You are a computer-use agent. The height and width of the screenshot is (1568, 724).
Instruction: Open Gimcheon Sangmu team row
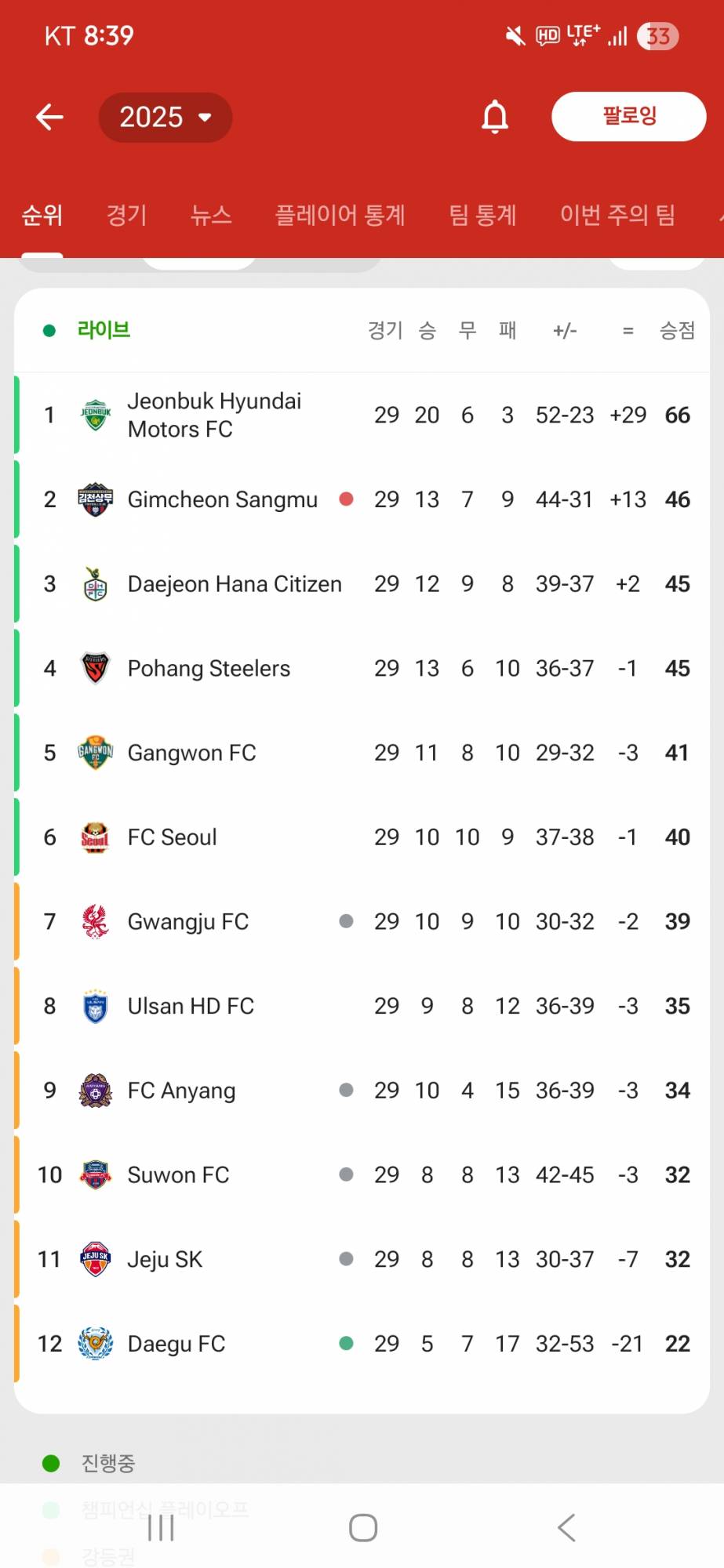[222, 499]
